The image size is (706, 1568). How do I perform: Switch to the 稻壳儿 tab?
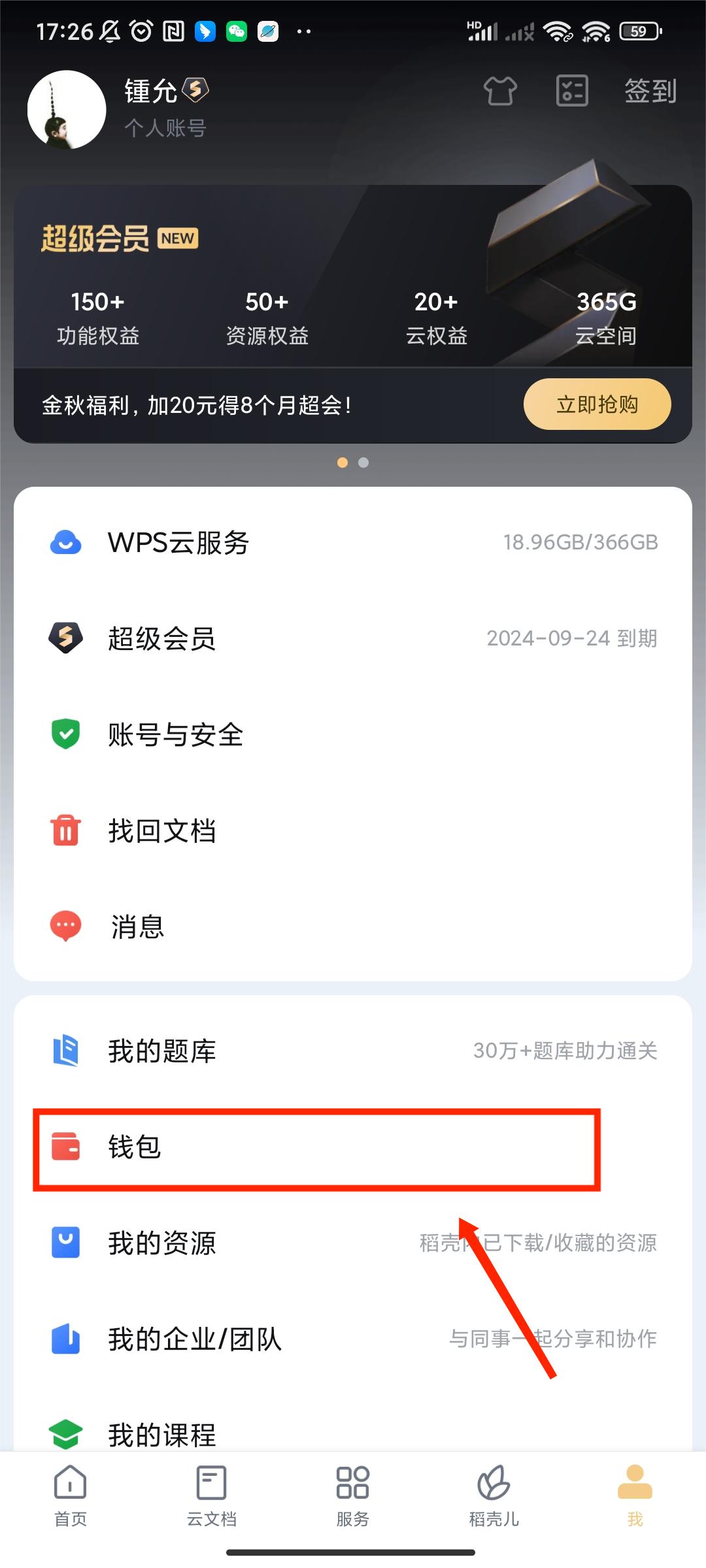point(494,1496)
